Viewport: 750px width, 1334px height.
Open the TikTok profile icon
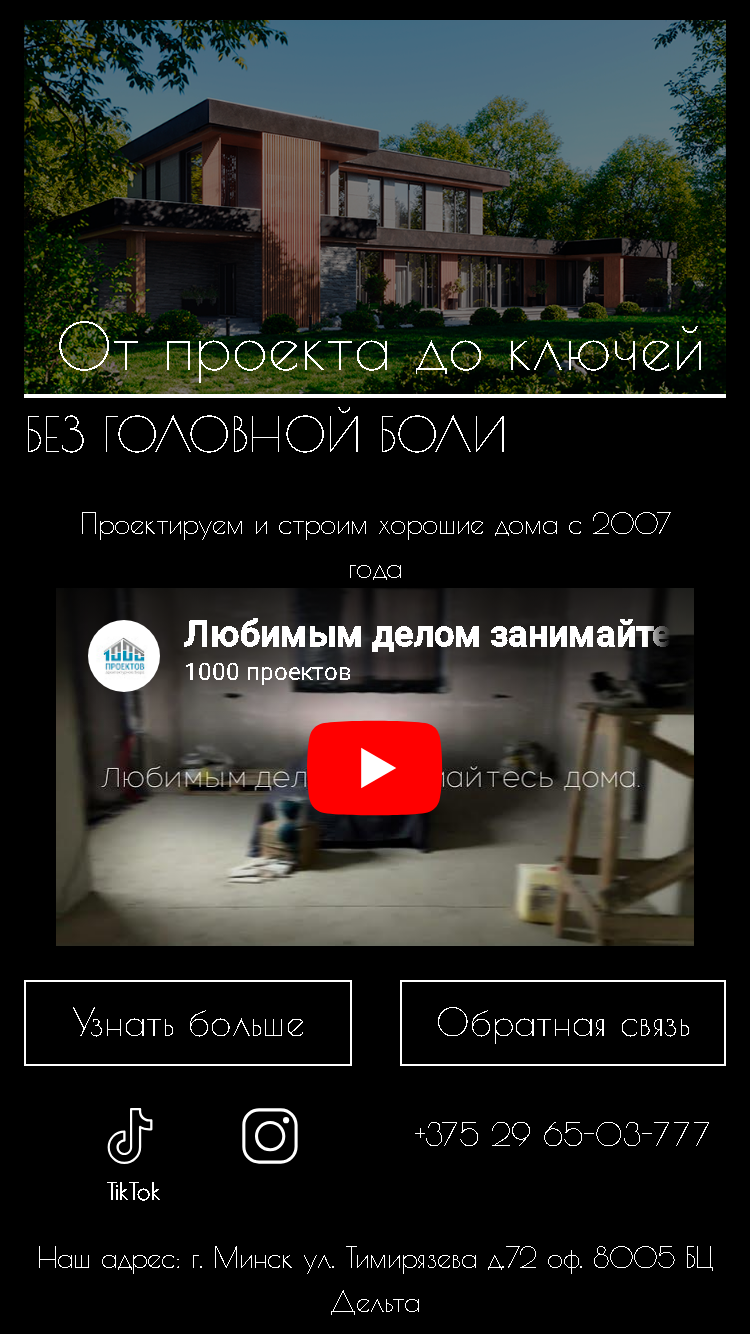point(133,1153)
